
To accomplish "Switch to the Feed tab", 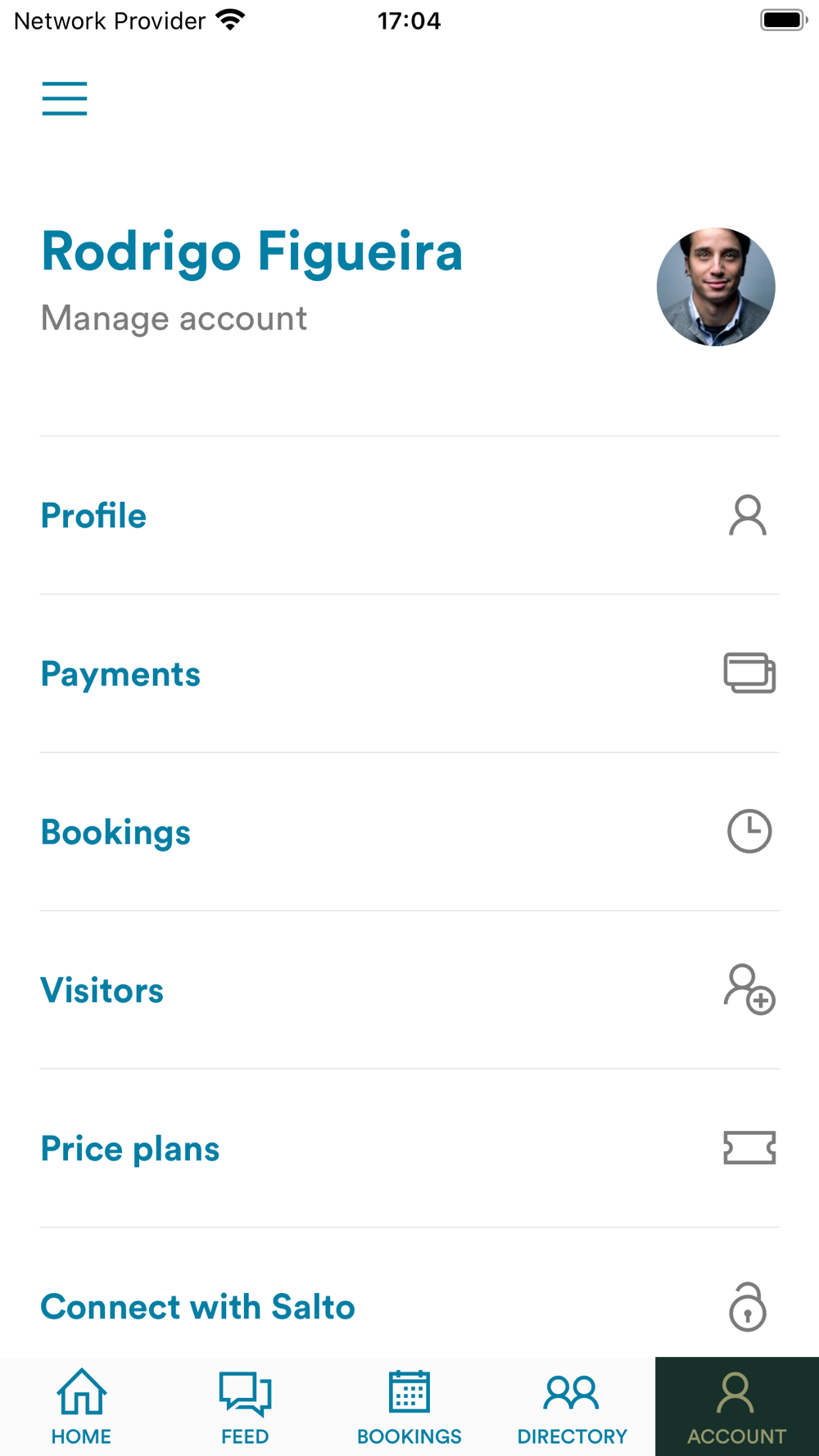I will [245, 1407].
